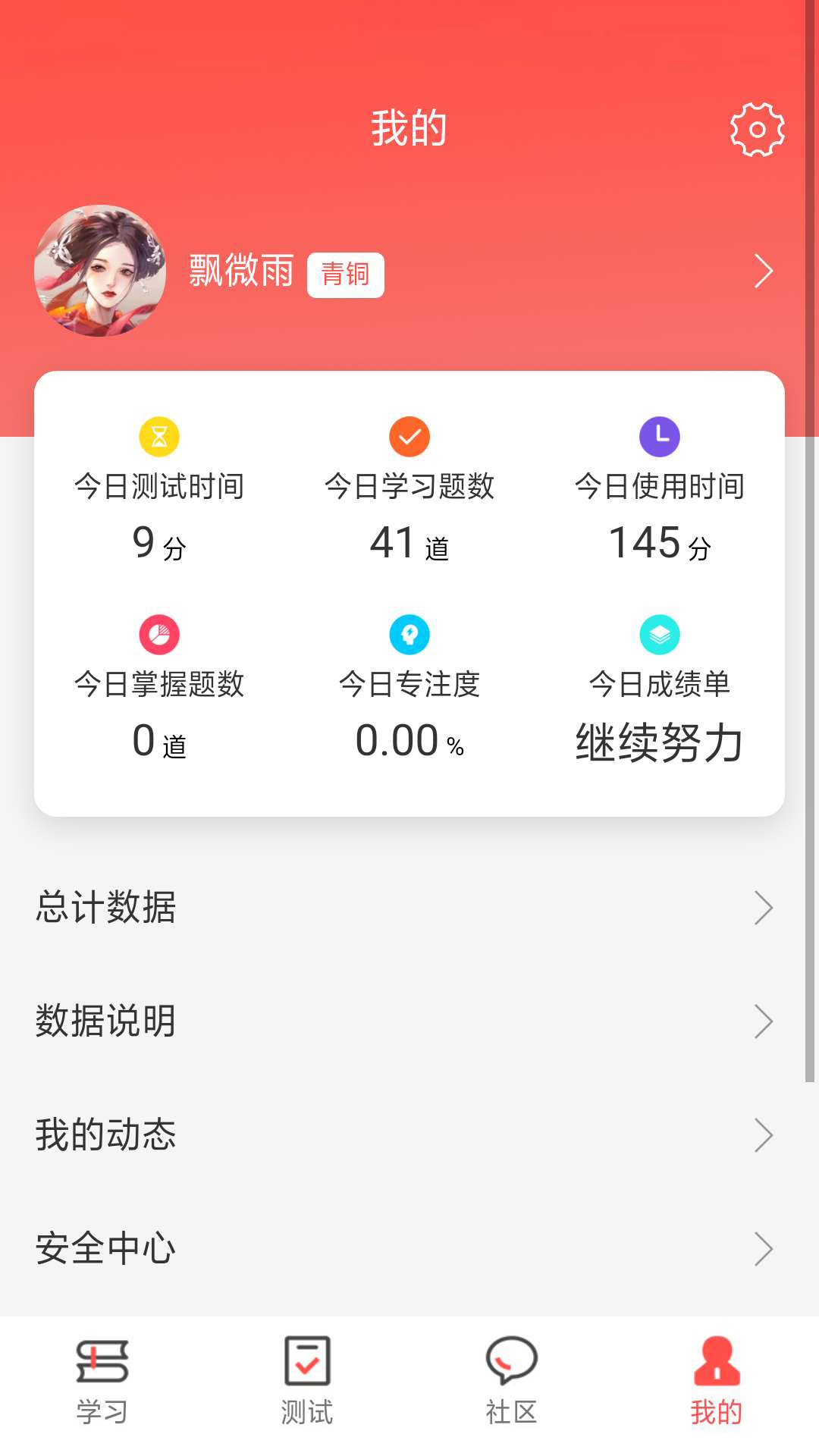Select the 我的 tab

[717, 1380]
